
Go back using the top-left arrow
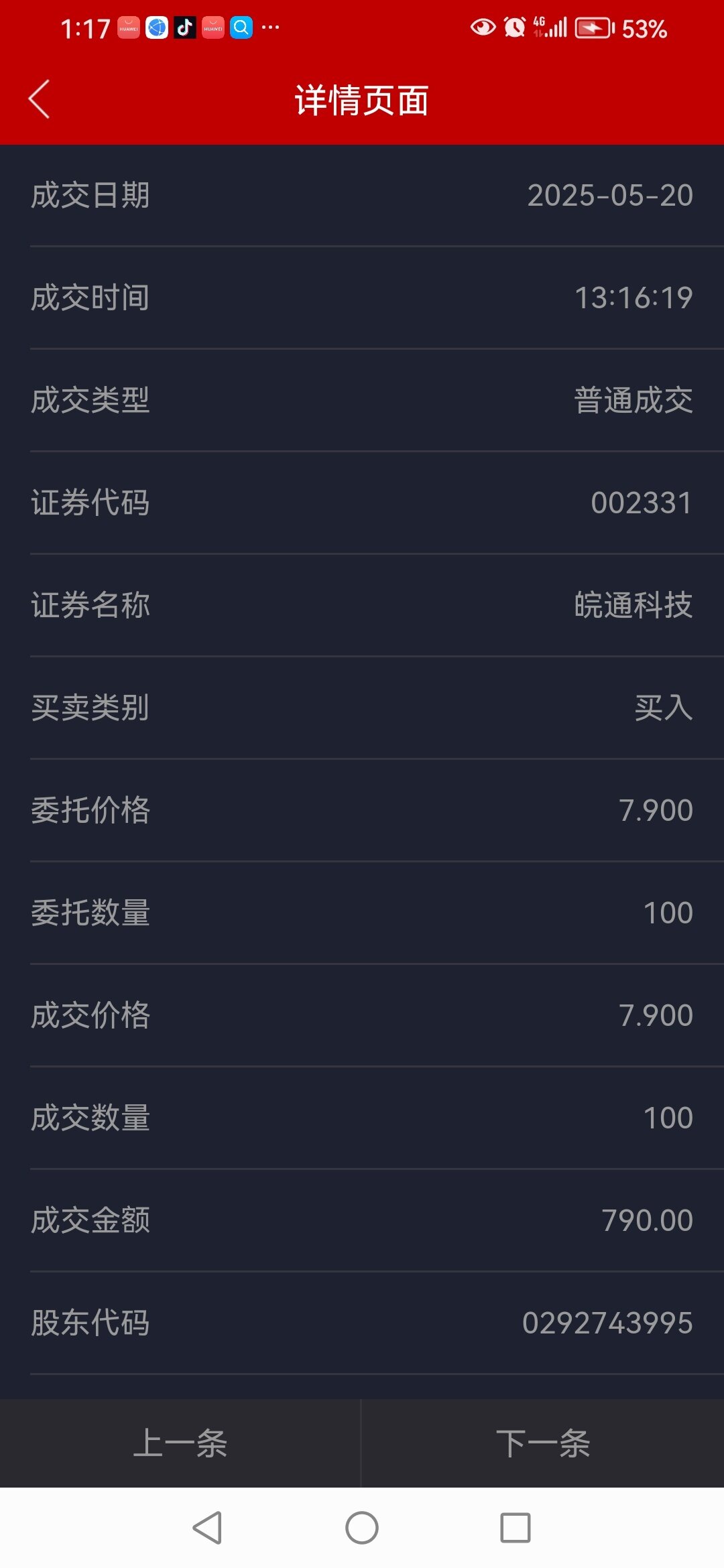coord(39,99)
